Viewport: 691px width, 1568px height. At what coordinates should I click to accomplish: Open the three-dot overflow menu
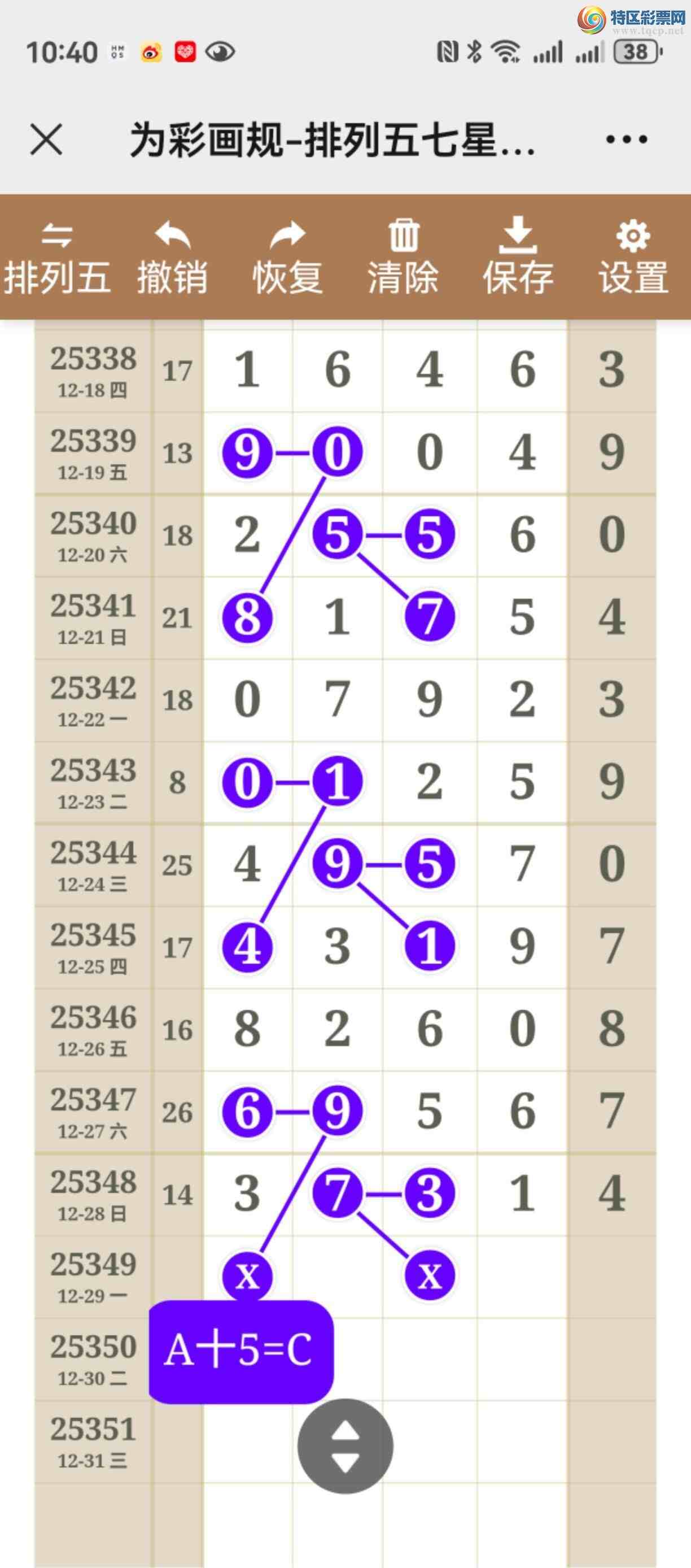[627, 140]
